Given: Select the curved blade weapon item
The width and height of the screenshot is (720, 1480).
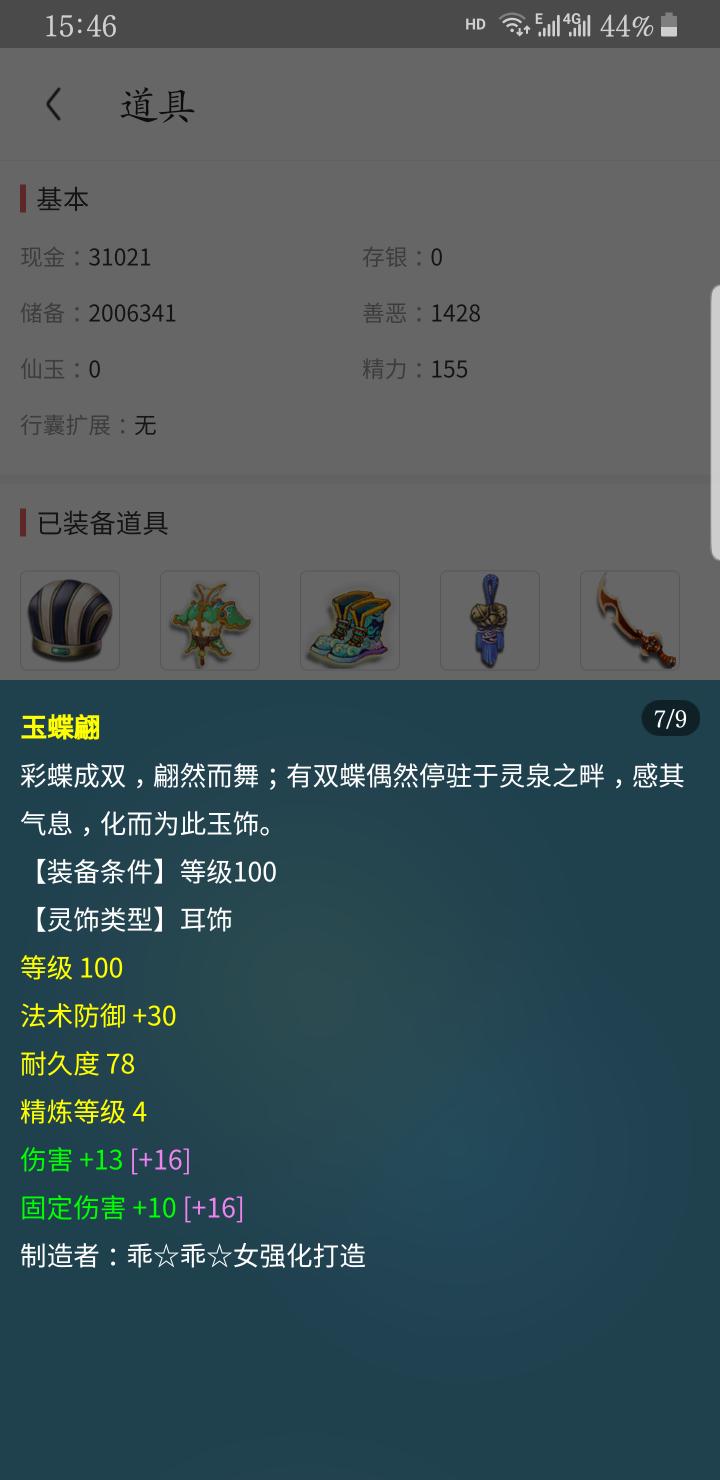Looking at the screenshot, I should click(630, 620).
